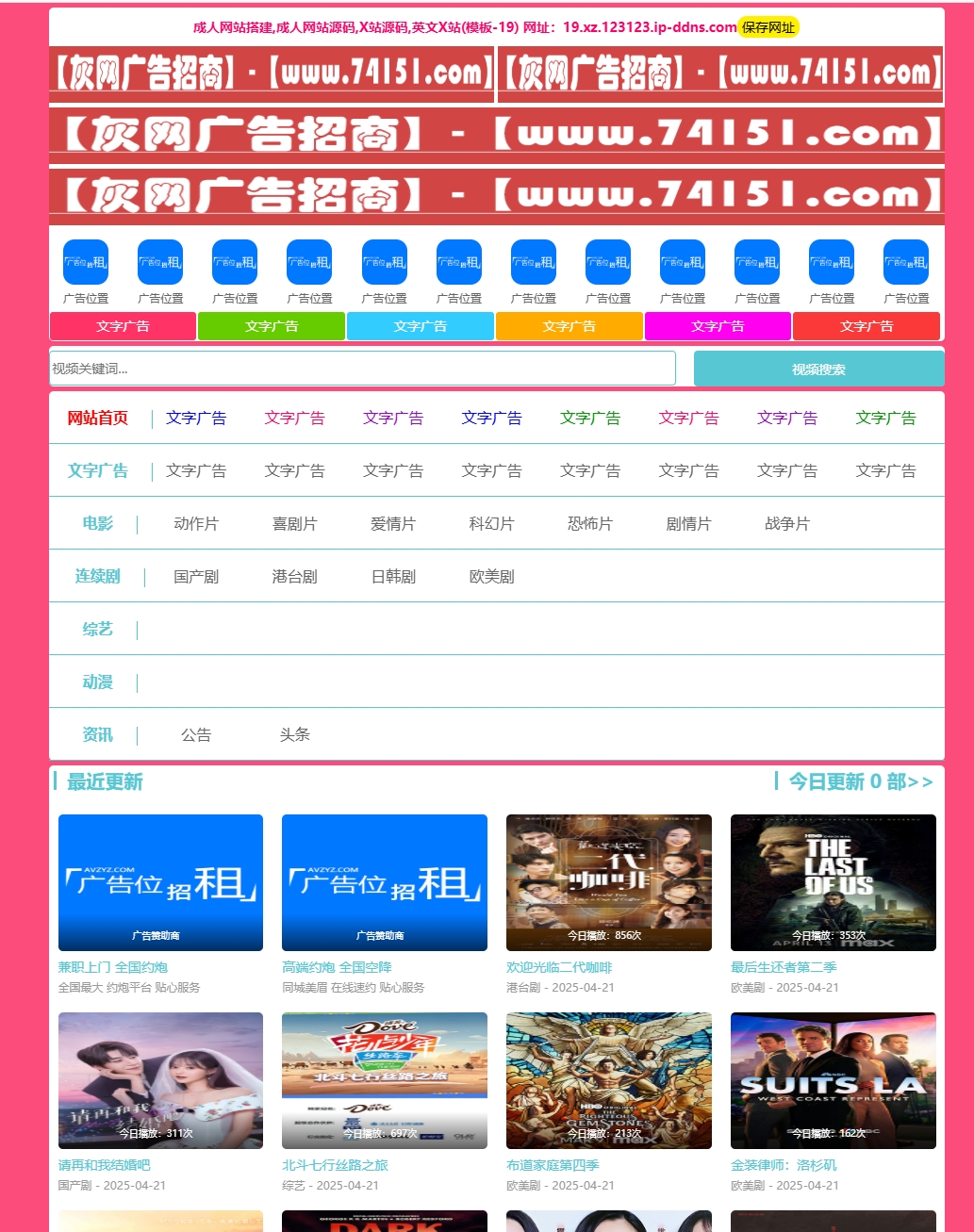Open the 欢迎光临二代咖啡 video card

[608, 882]
